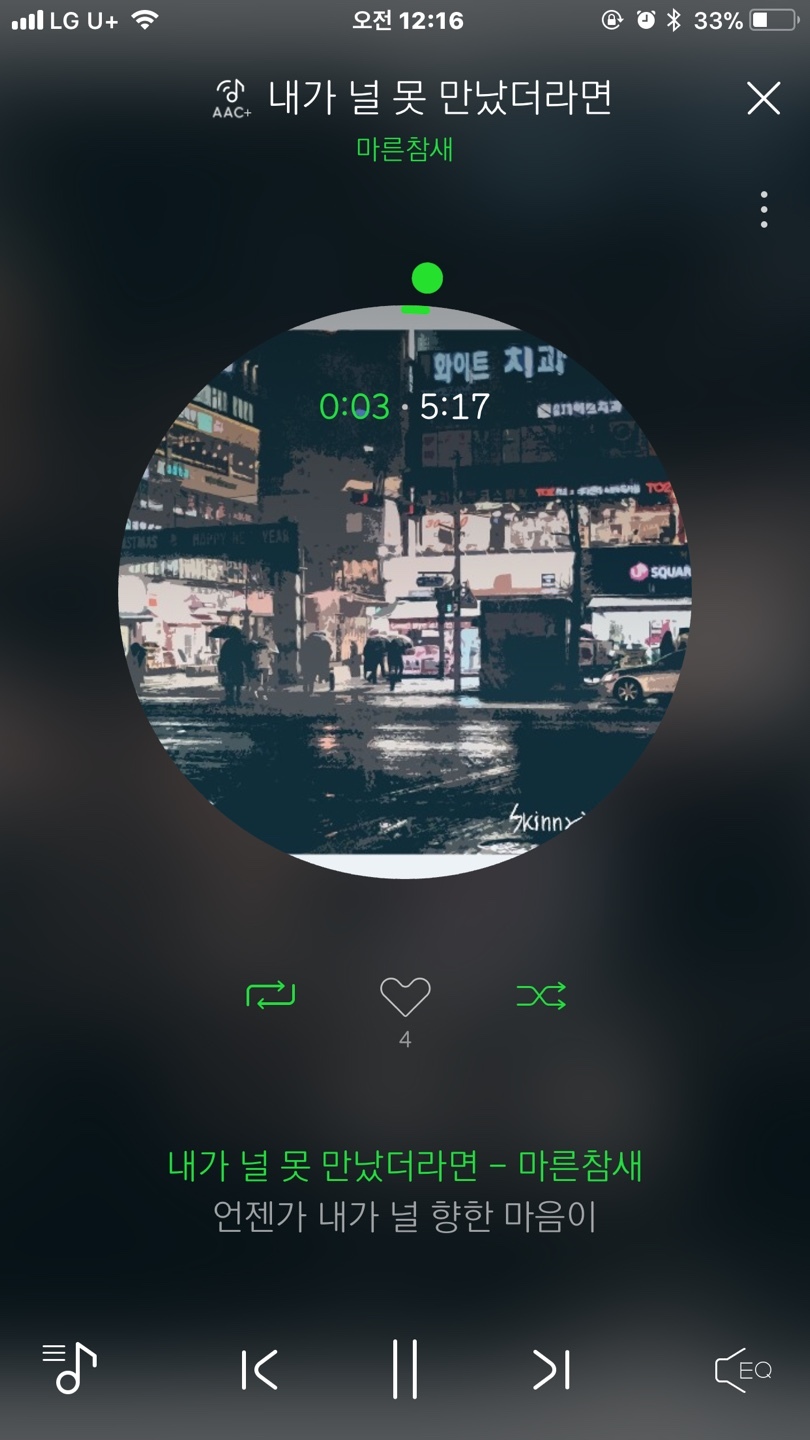The height and width of the screenshot is (1440, 810).
Task: Open the lyrics line 언젠가 내가 널 향한 마음이
Action: point(405,1217)
